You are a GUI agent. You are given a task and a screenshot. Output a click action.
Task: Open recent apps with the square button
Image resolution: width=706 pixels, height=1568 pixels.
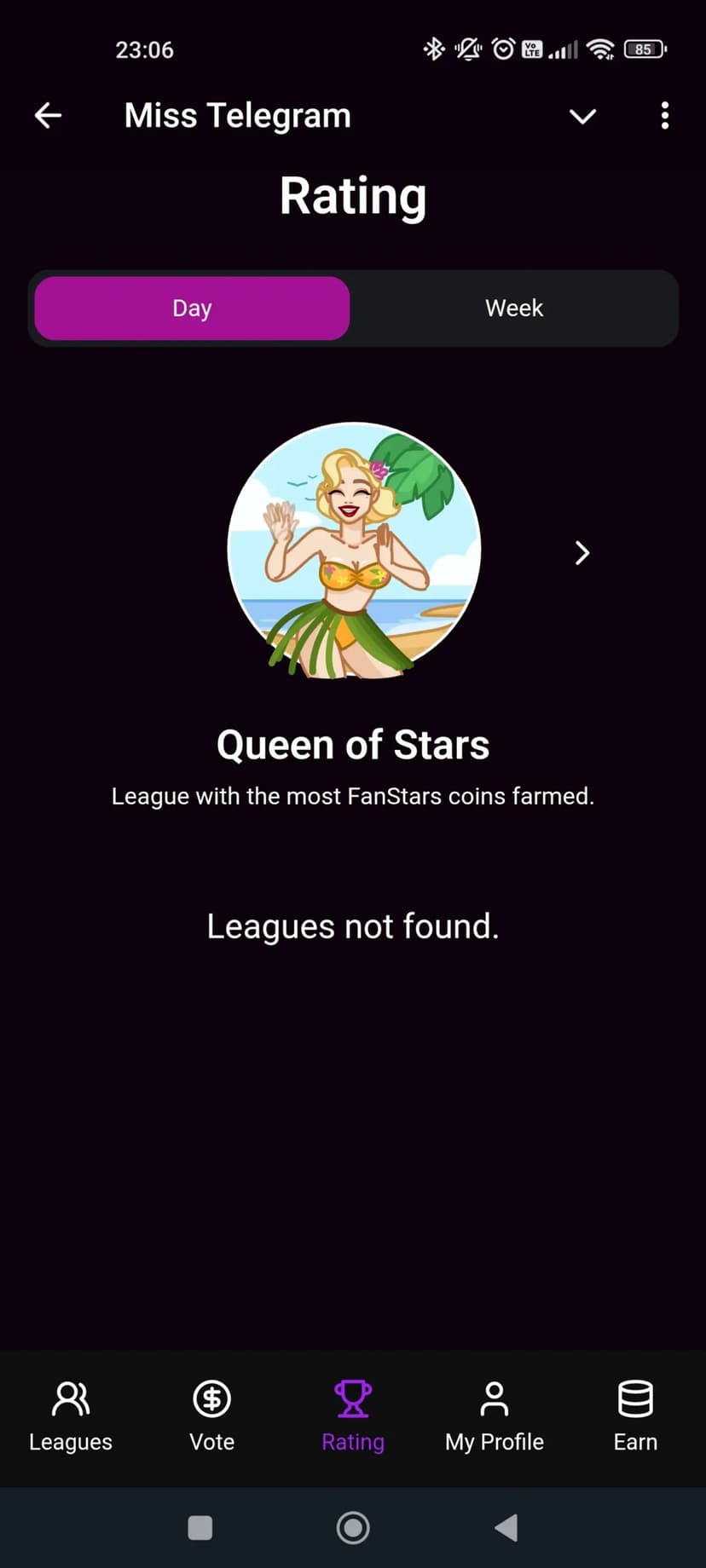click(200, 1528)
